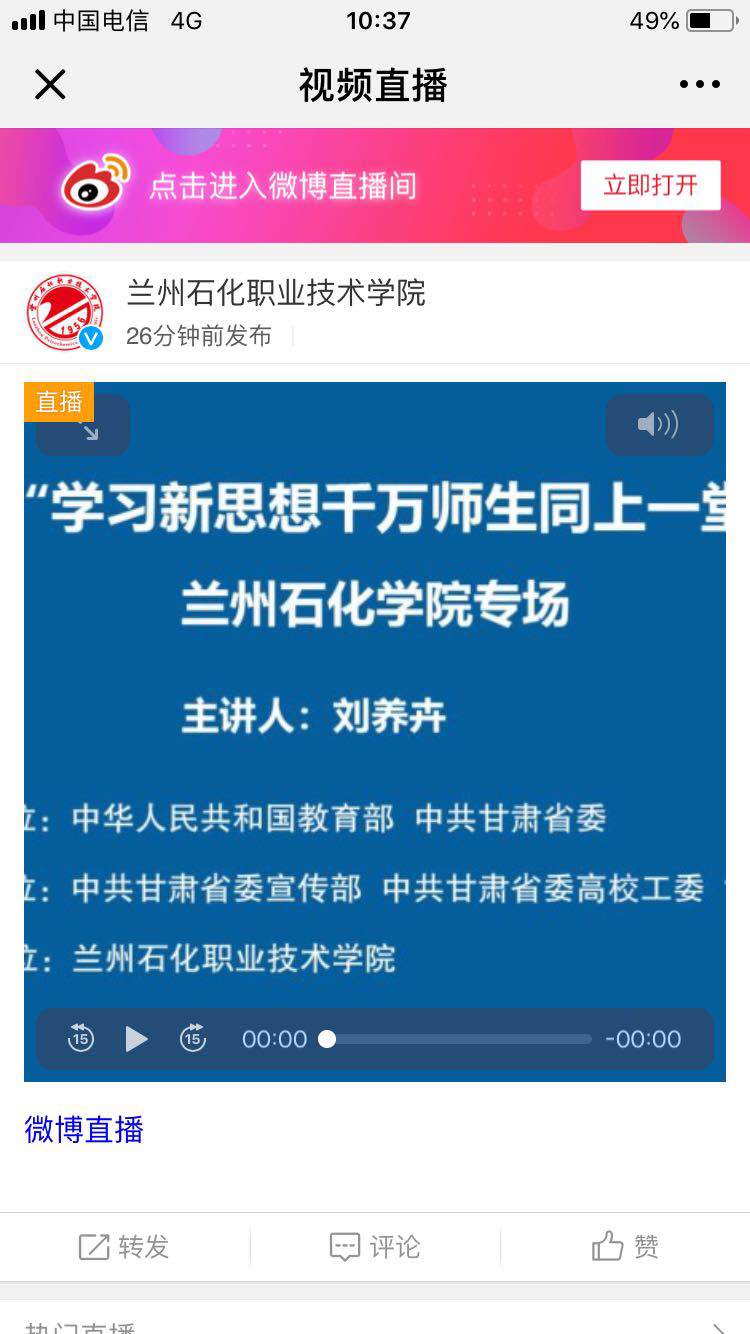The width and height of the screenshot is (750, 1334).
Task: Open the three-dot overflow menu
Action: [699, 85]
